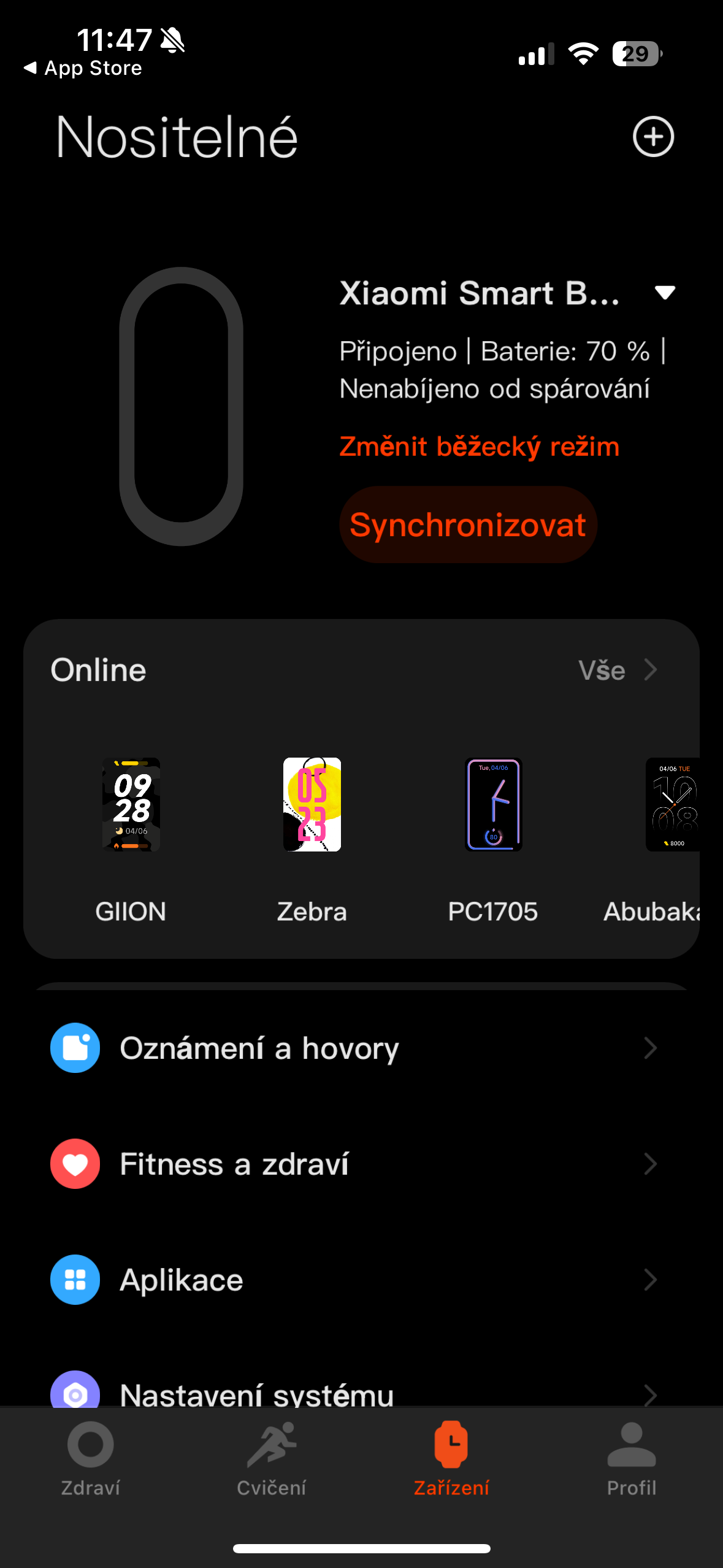
Task: Select the GIION watch face
Action: (131, 805)
